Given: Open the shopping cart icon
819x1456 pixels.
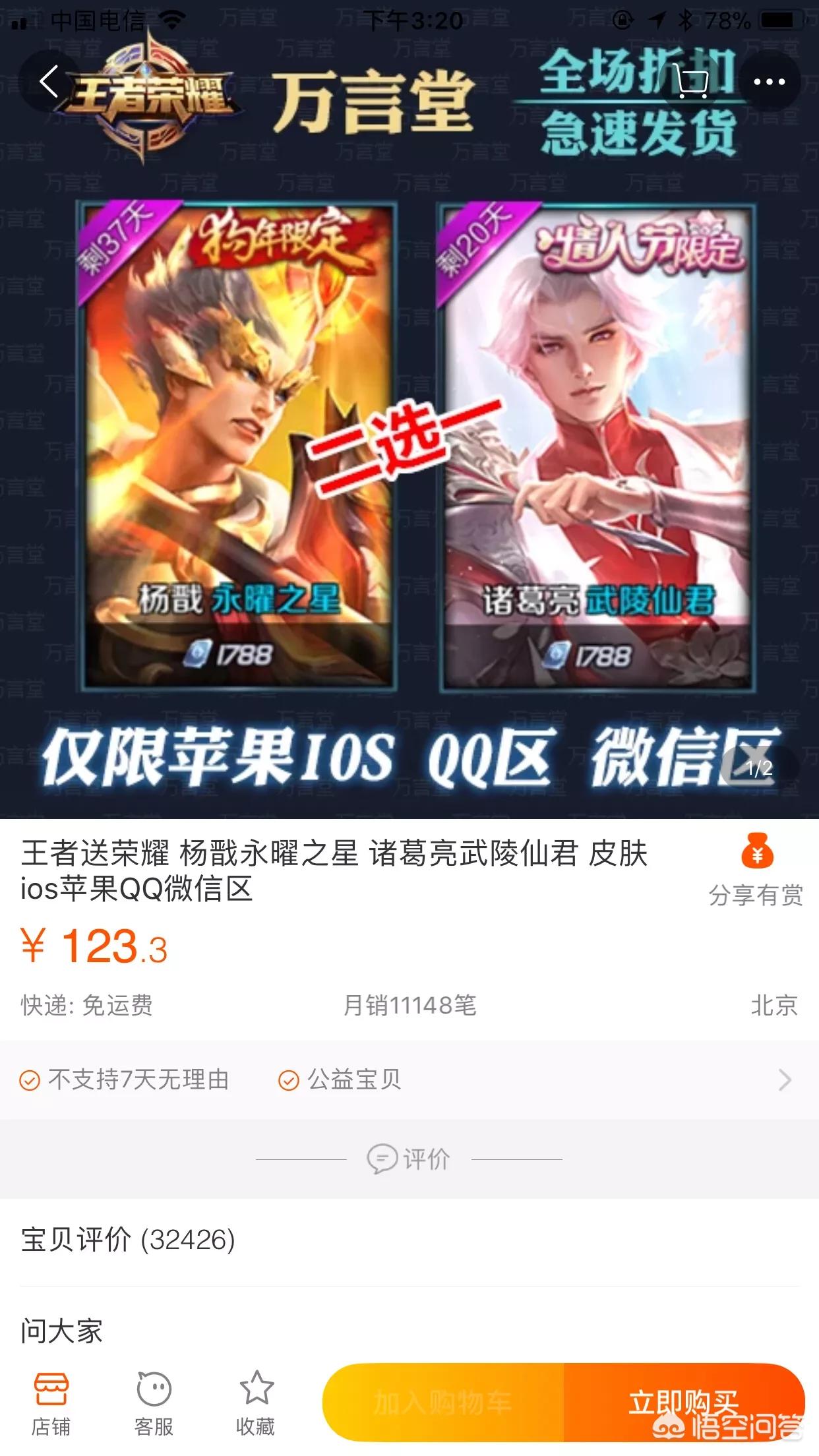Looking at the screenshot, I should point(692,82).
